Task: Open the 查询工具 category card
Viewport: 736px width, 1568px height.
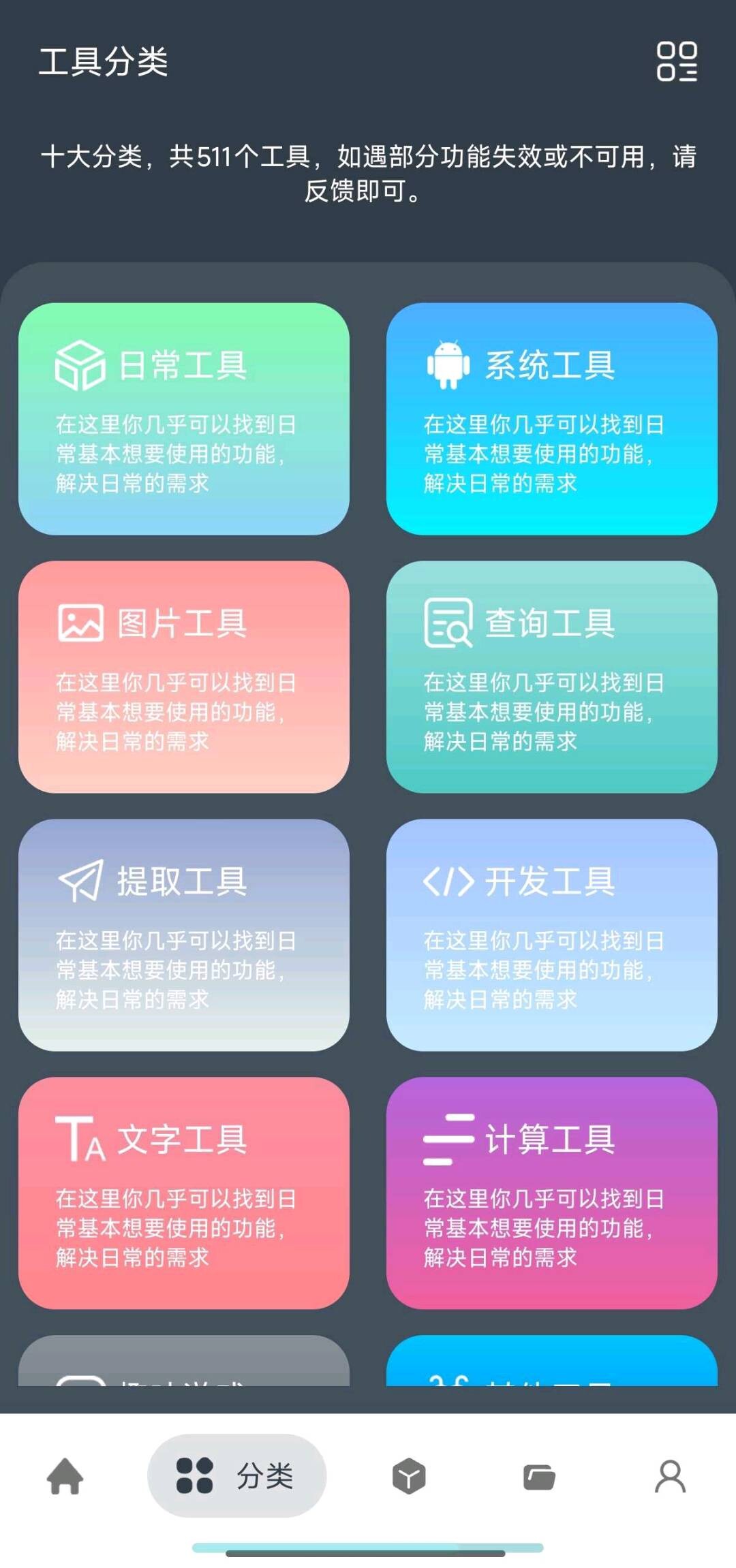Action: point(551,676)
